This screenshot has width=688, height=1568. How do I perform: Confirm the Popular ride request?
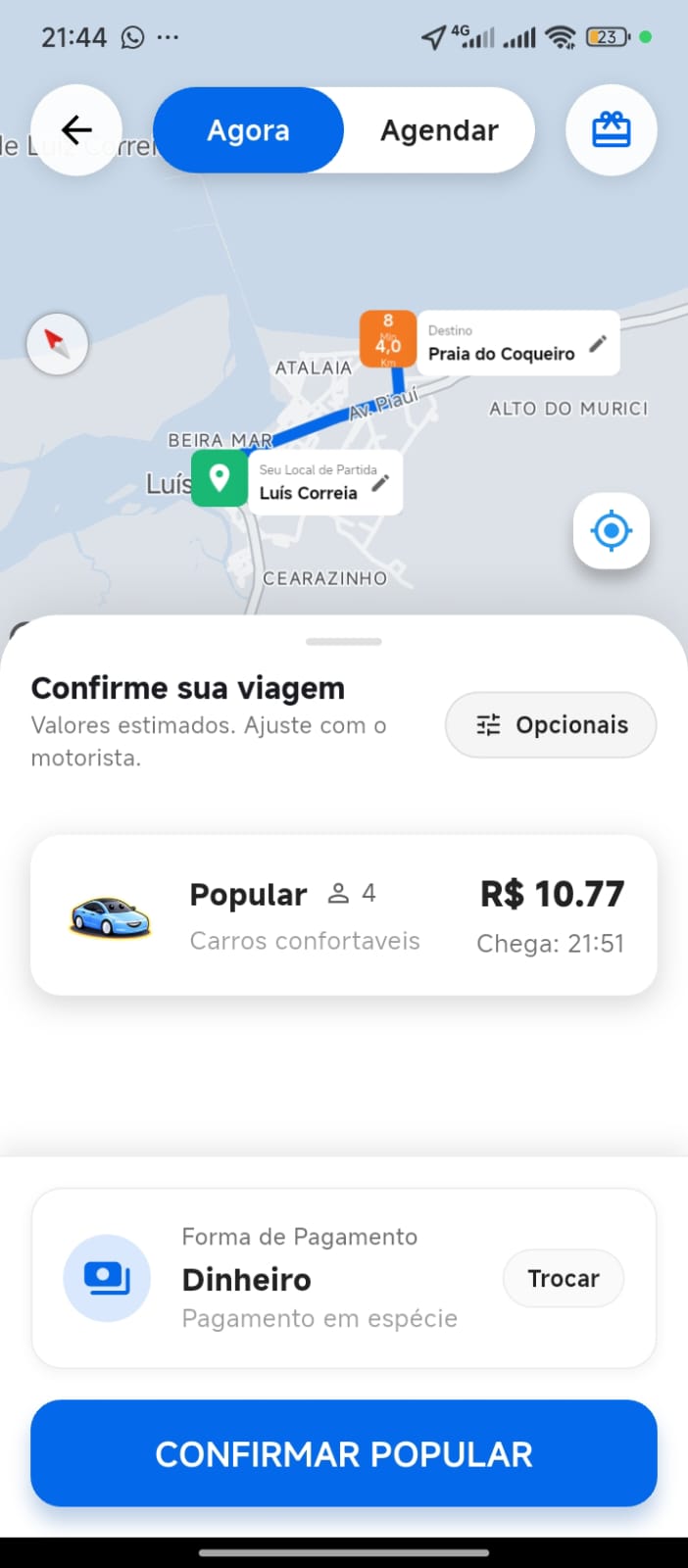pos(343,1453)
